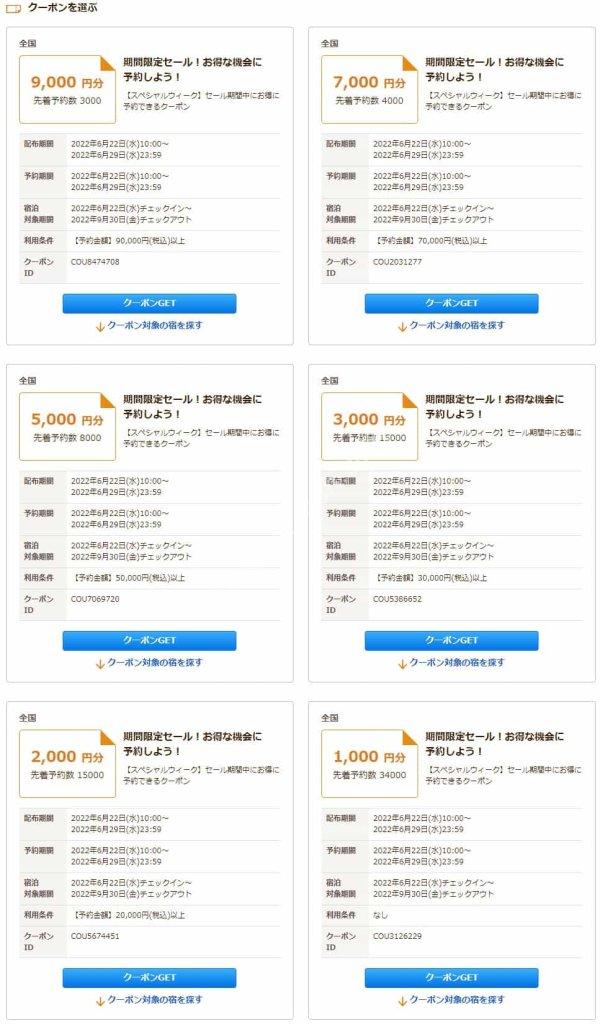Viewport: 600px width, 1024px height.
Task: Claim the 1,000円分 coupon
Action: tap(451, 977)
